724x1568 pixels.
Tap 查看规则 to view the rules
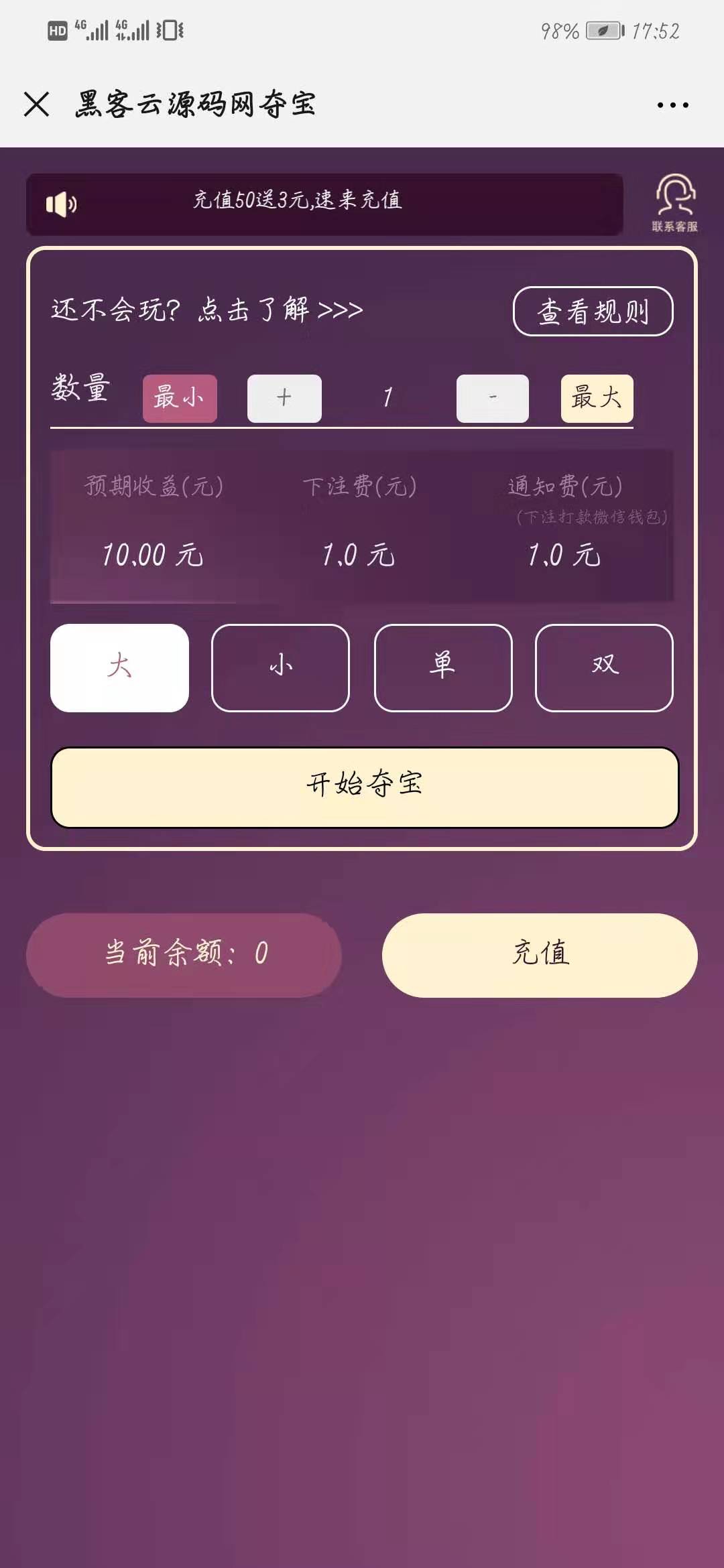coord(593,312)
